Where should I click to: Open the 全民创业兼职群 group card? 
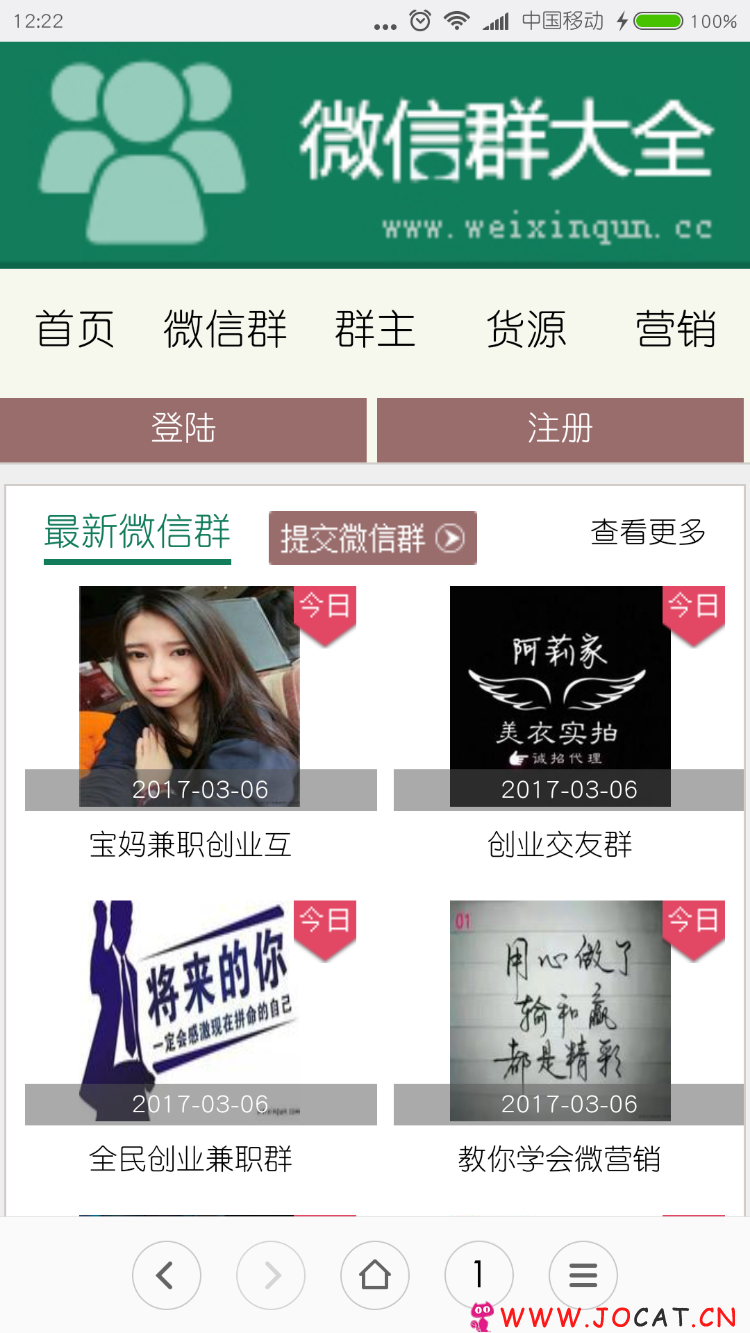click(x=191, y=1039)
